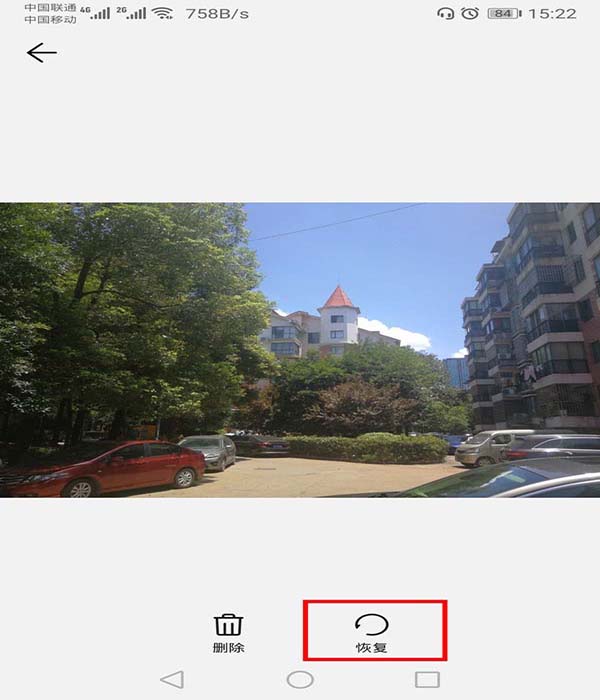The image size is (600, 700).
Task: Go back using the top arrow
Action: 41,53
